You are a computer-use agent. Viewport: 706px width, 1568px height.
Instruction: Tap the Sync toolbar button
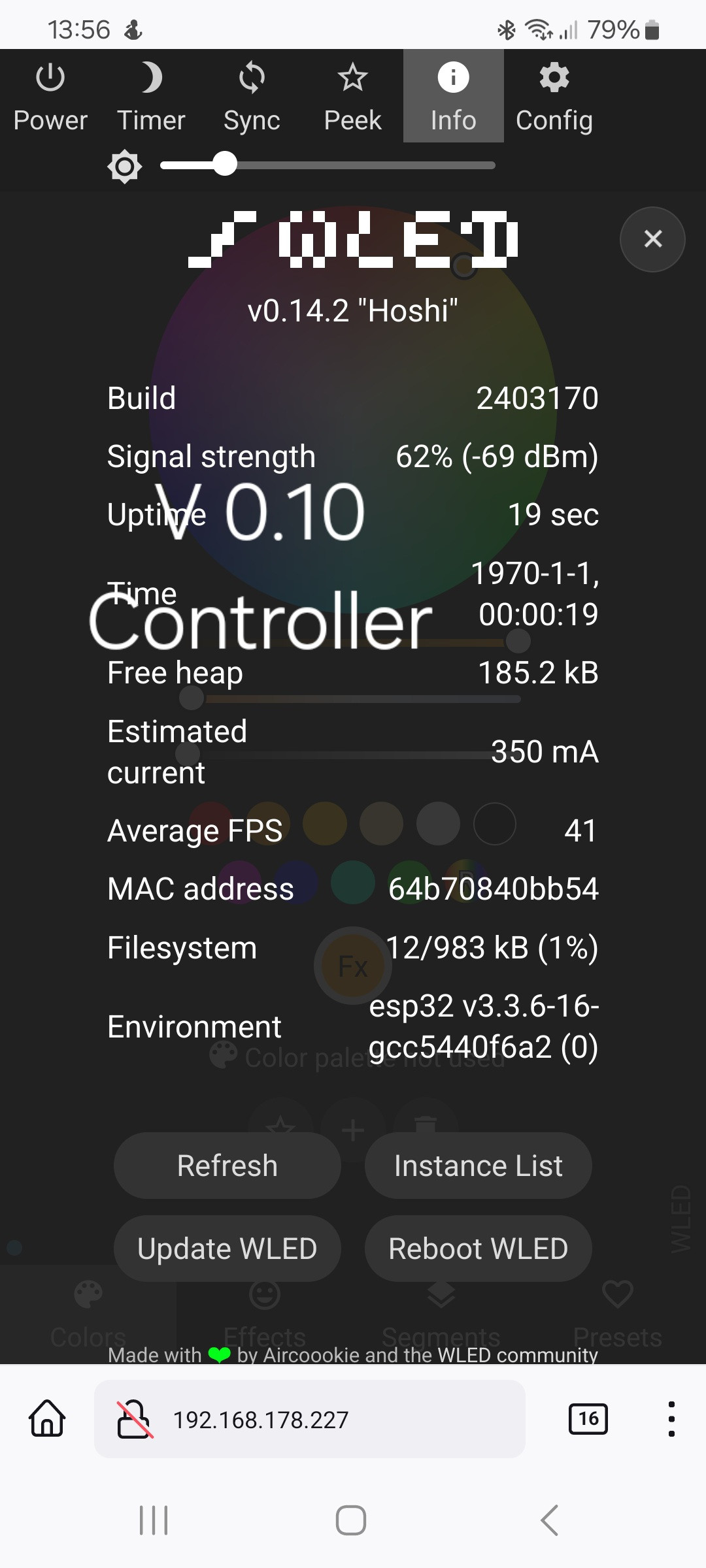pos(252,96)
